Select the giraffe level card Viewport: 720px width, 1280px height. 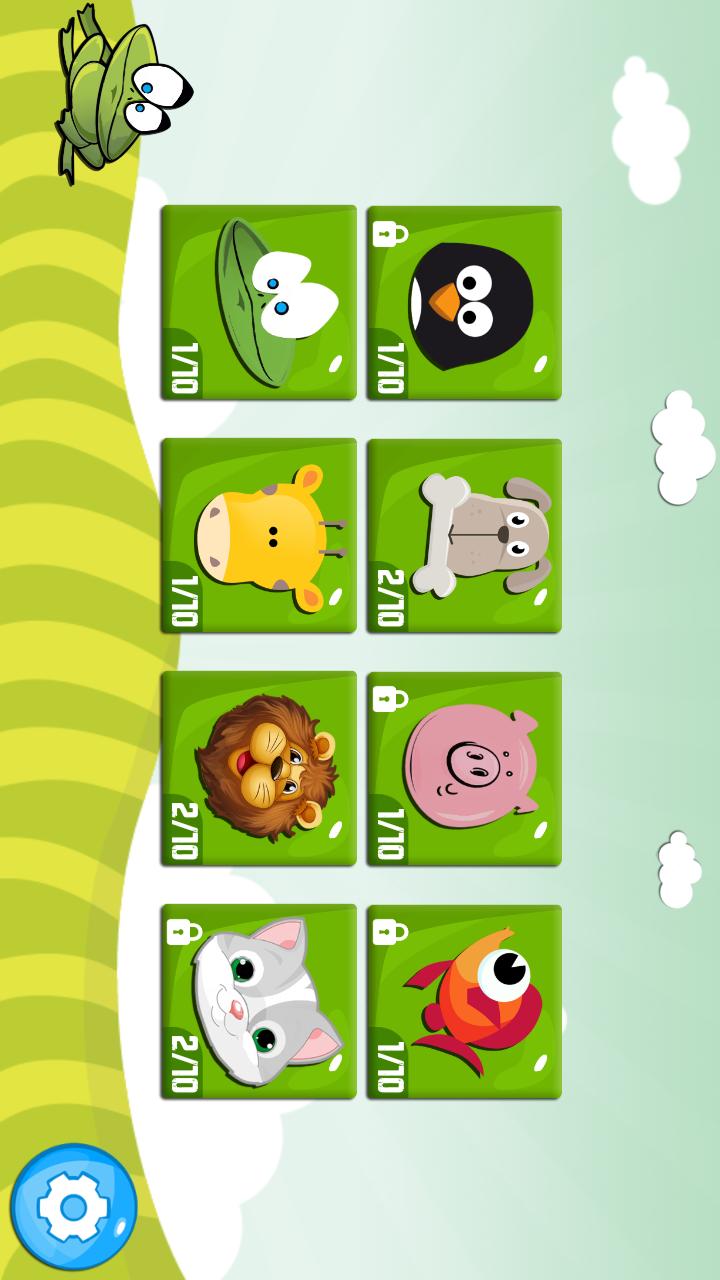tap(258, 535)
